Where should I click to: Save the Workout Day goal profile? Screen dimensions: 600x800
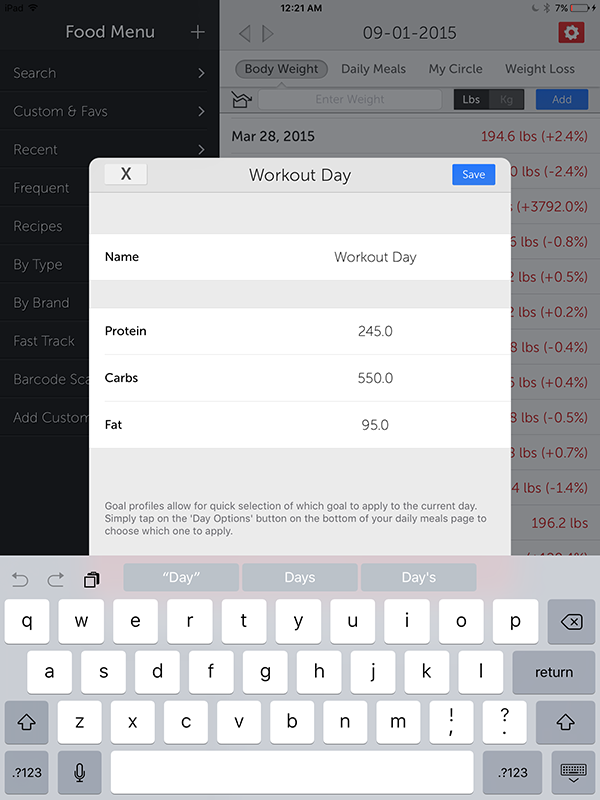pos(473,174)
